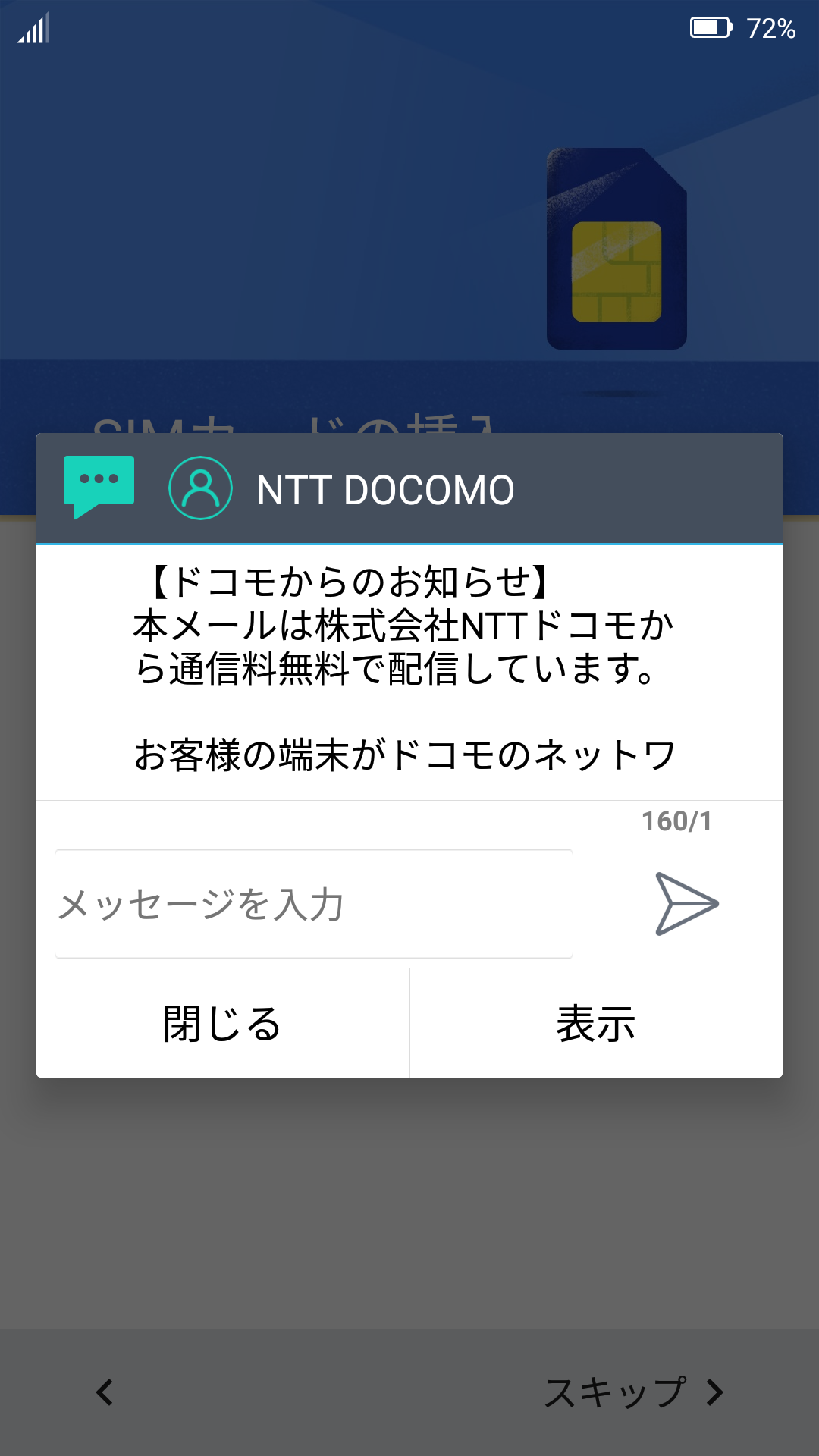Open the full message with 表示

coord(596,1023)
